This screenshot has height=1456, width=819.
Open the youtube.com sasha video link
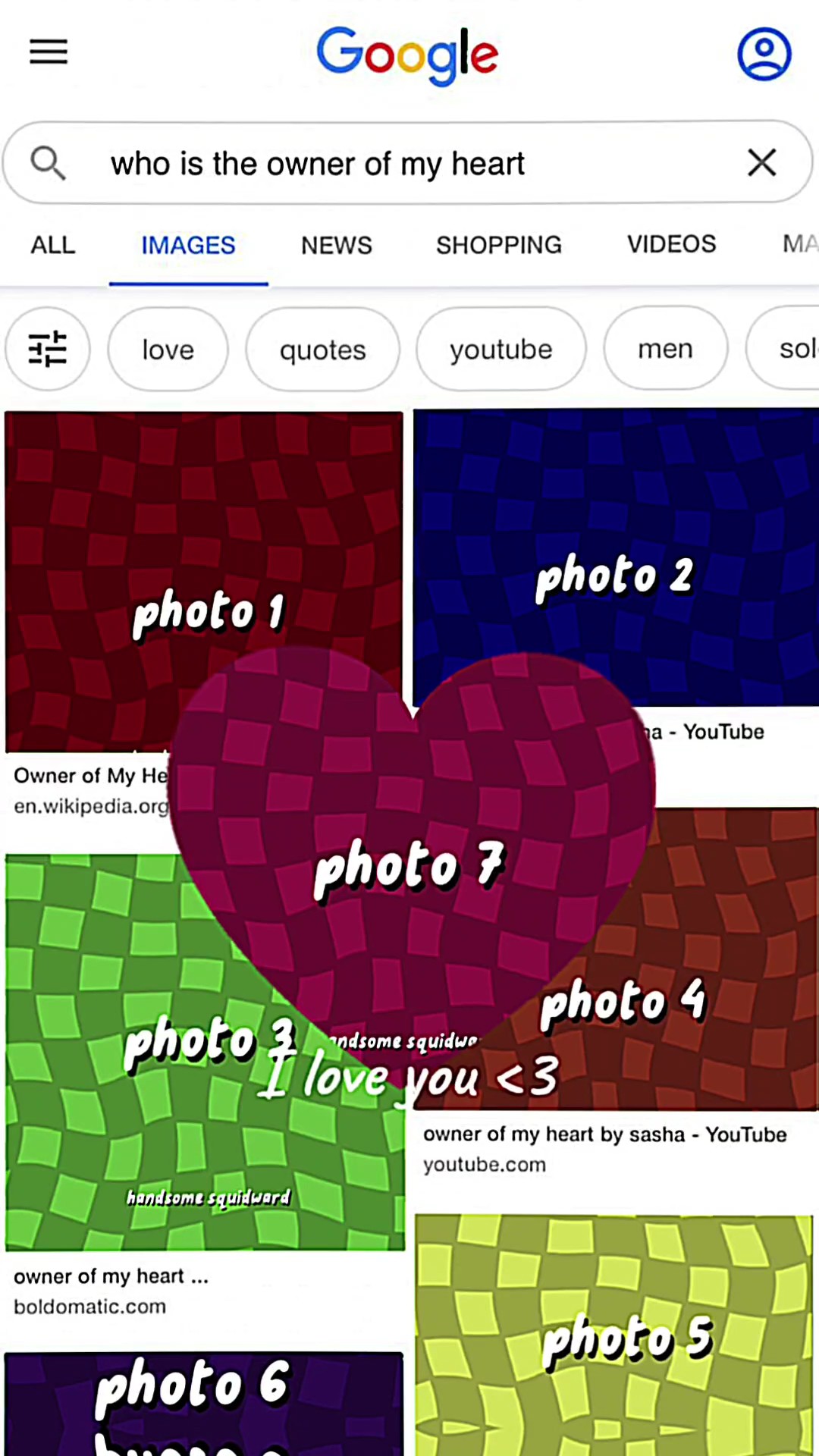[x=485, y=1164]
